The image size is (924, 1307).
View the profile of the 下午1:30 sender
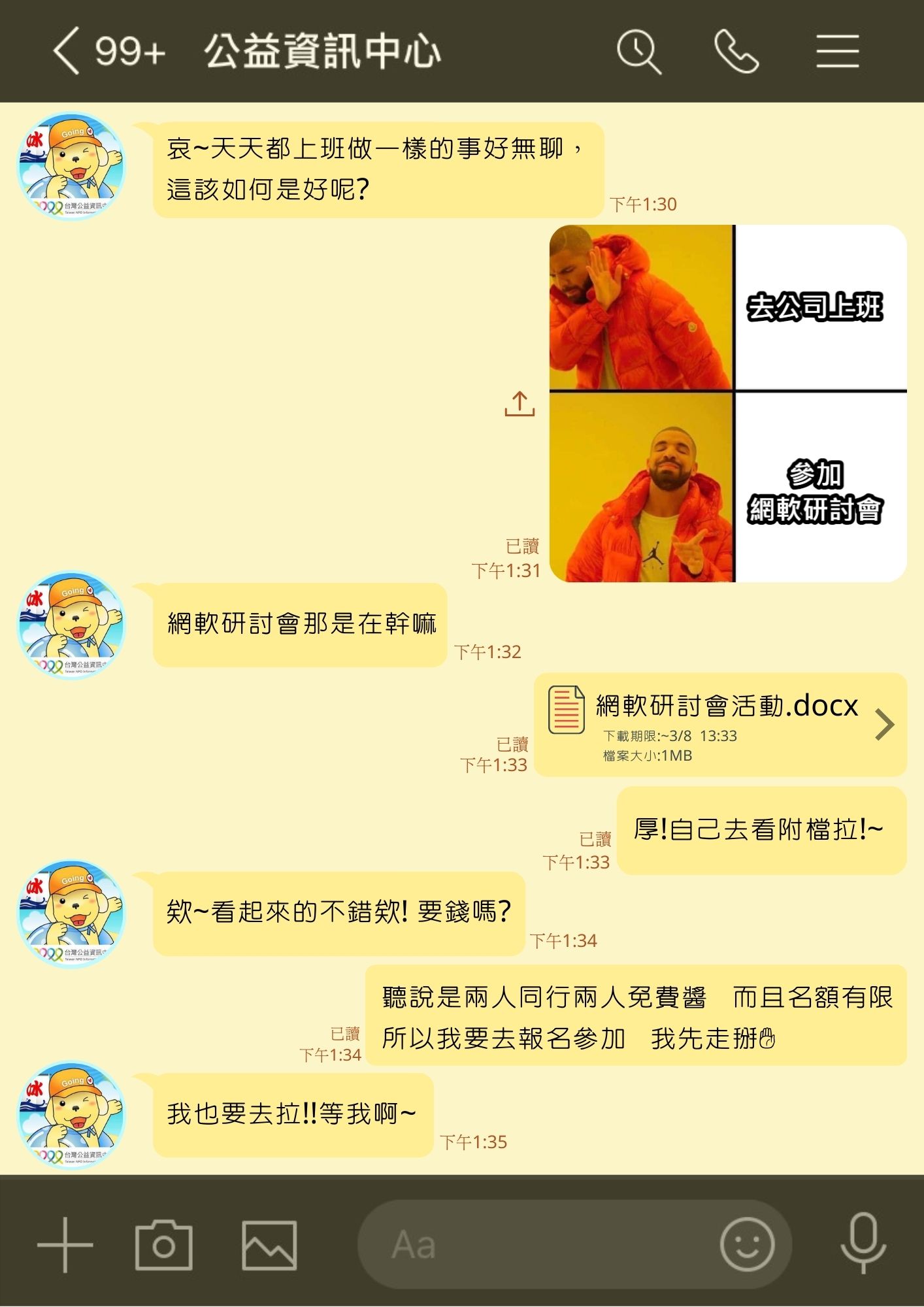coord(71,167)
